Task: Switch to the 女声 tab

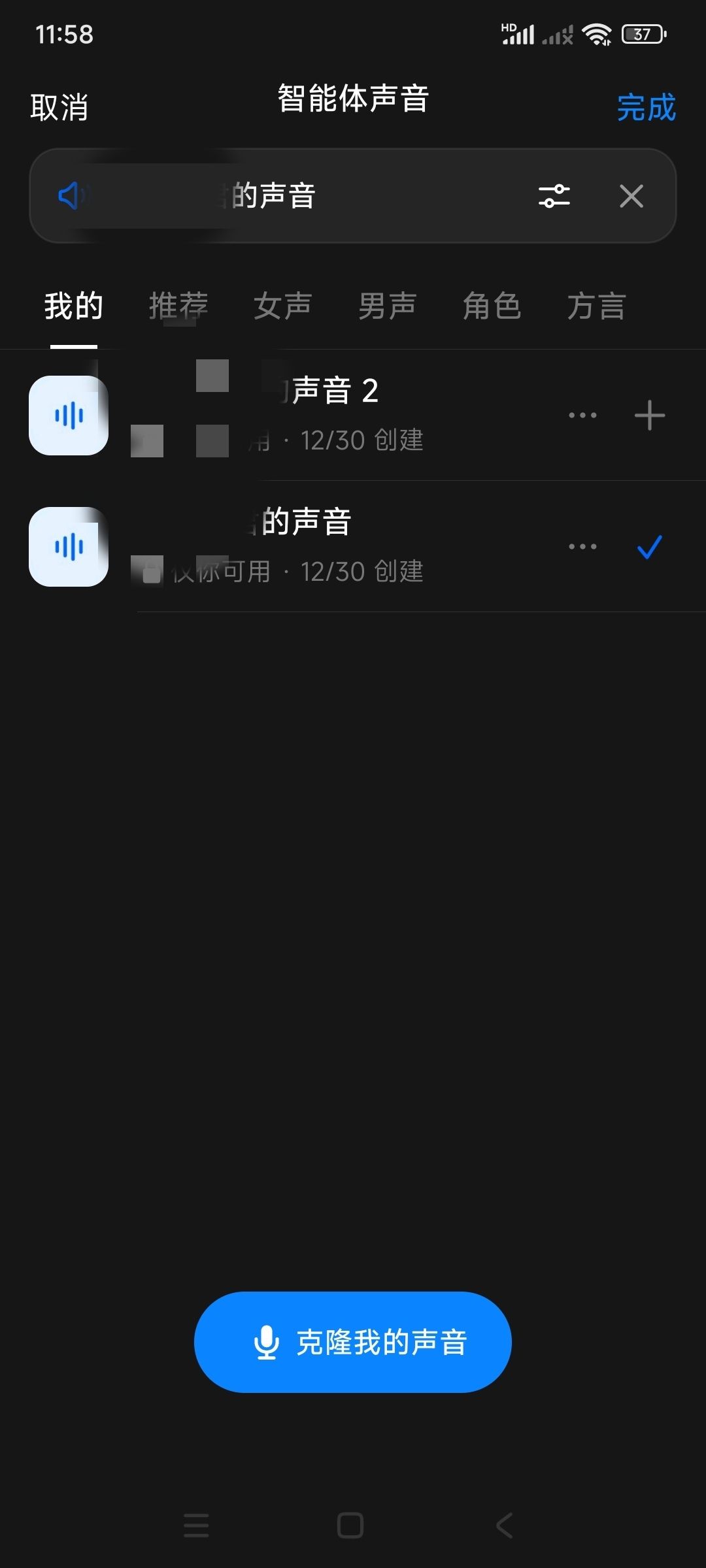Action: point(282,306)
